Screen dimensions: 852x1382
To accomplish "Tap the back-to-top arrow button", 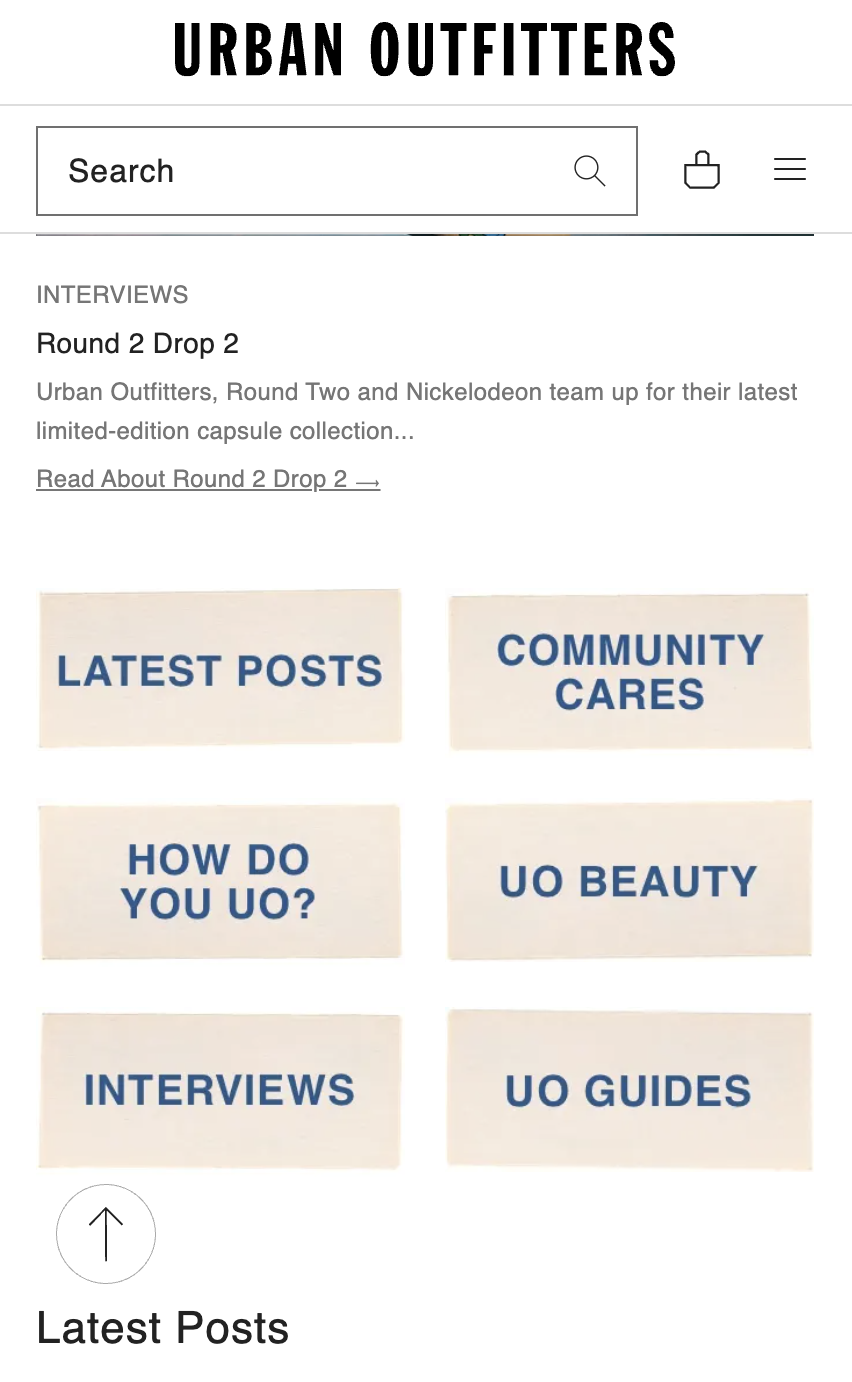I will (x=106, y=1234).
